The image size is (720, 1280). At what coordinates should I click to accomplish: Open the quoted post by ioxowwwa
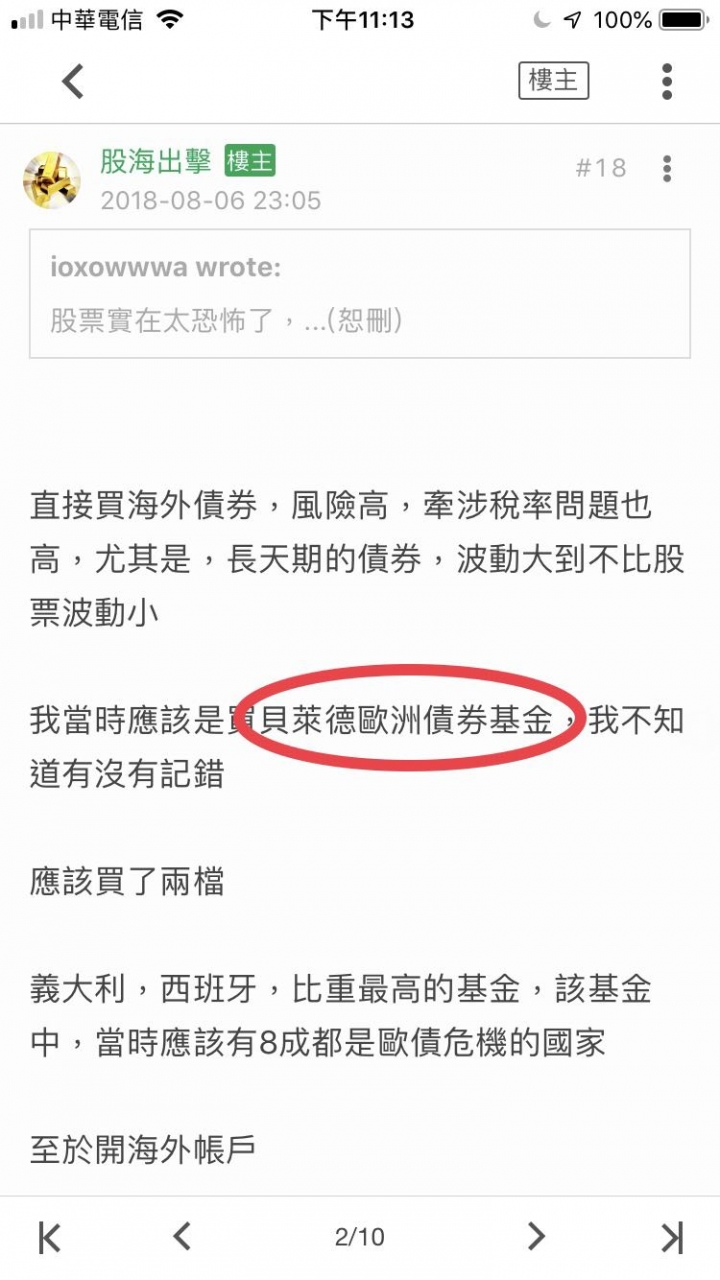[360, 294]
